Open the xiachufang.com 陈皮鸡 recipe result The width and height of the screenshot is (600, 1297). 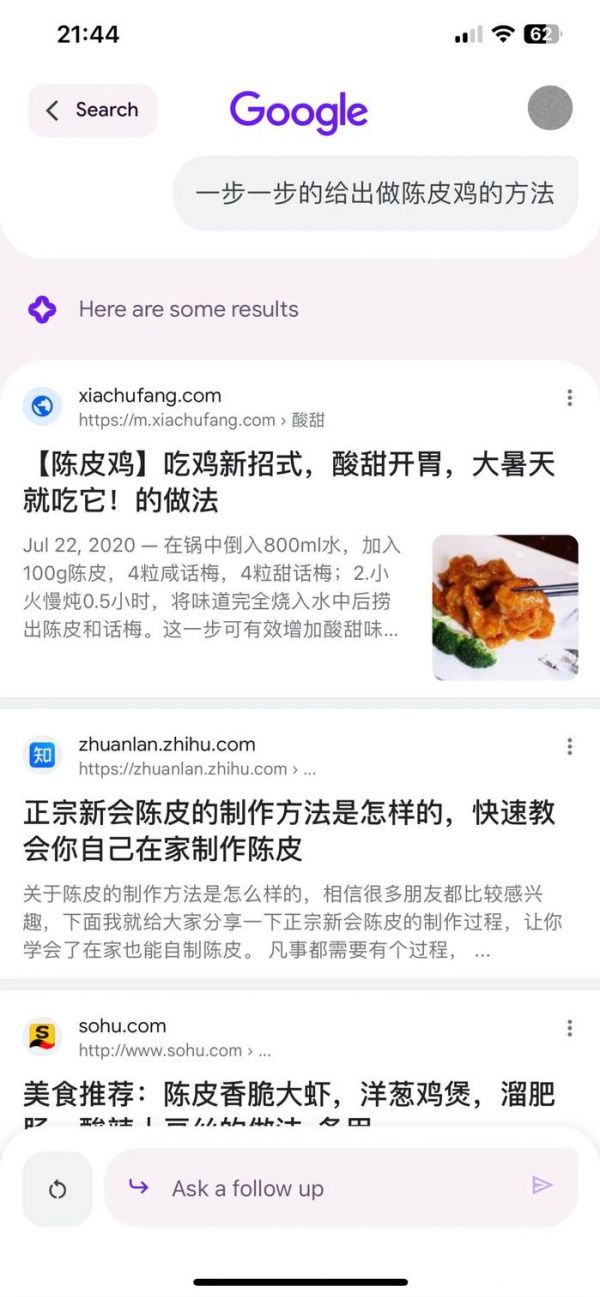pos(288,481)
